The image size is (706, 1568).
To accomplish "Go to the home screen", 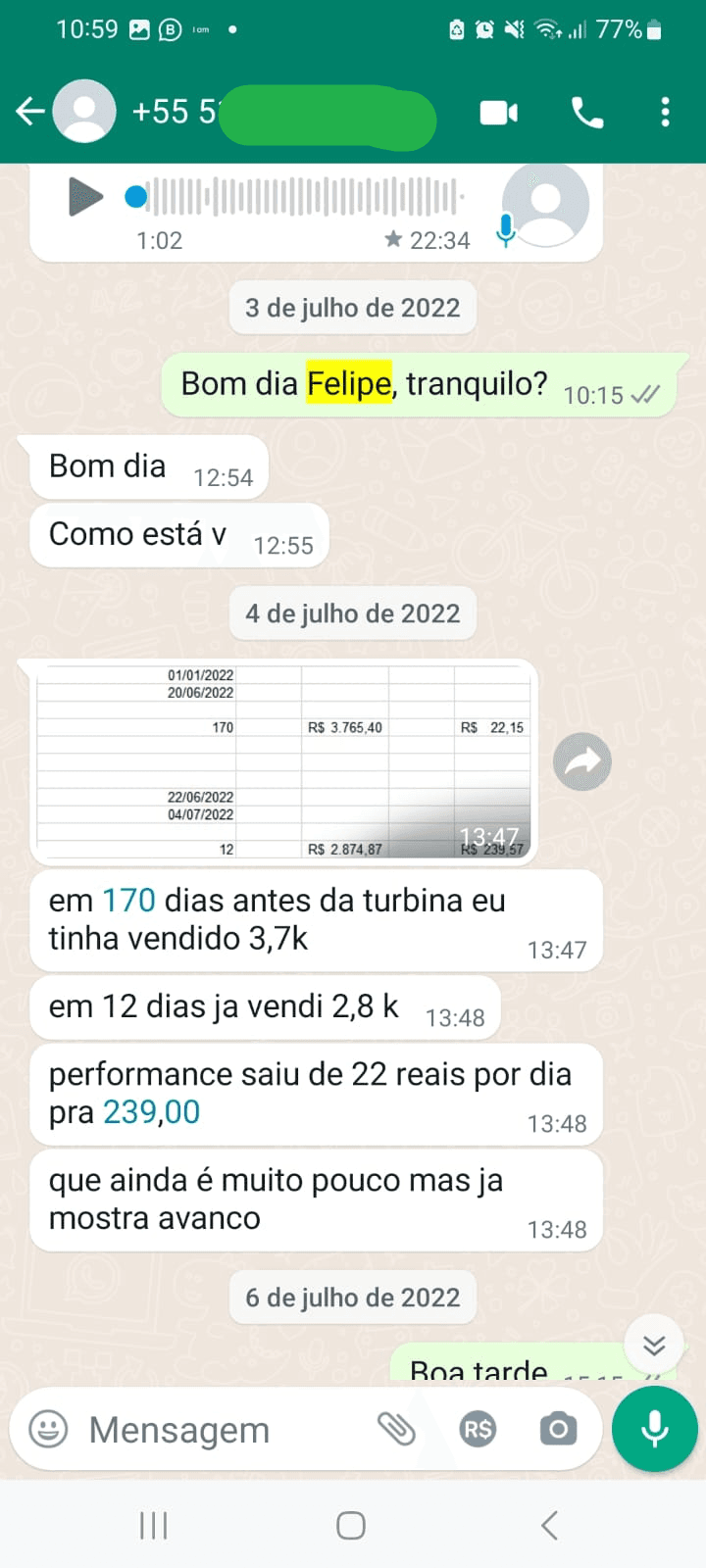I will pyautogui.click(x=351, y=1525).
